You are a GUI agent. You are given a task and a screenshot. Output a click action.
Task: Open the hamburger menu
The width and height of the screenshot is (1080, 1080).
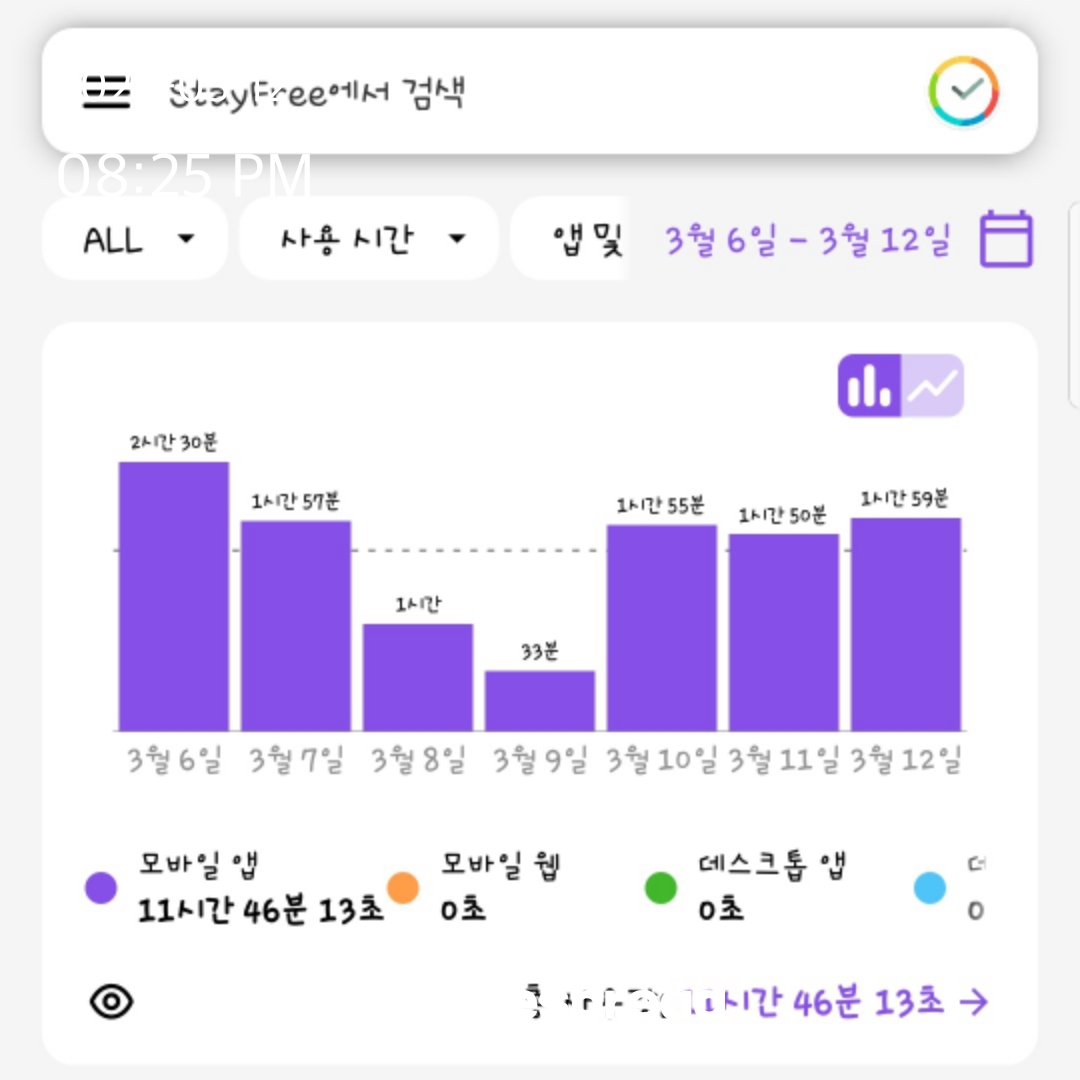[106, 92]
